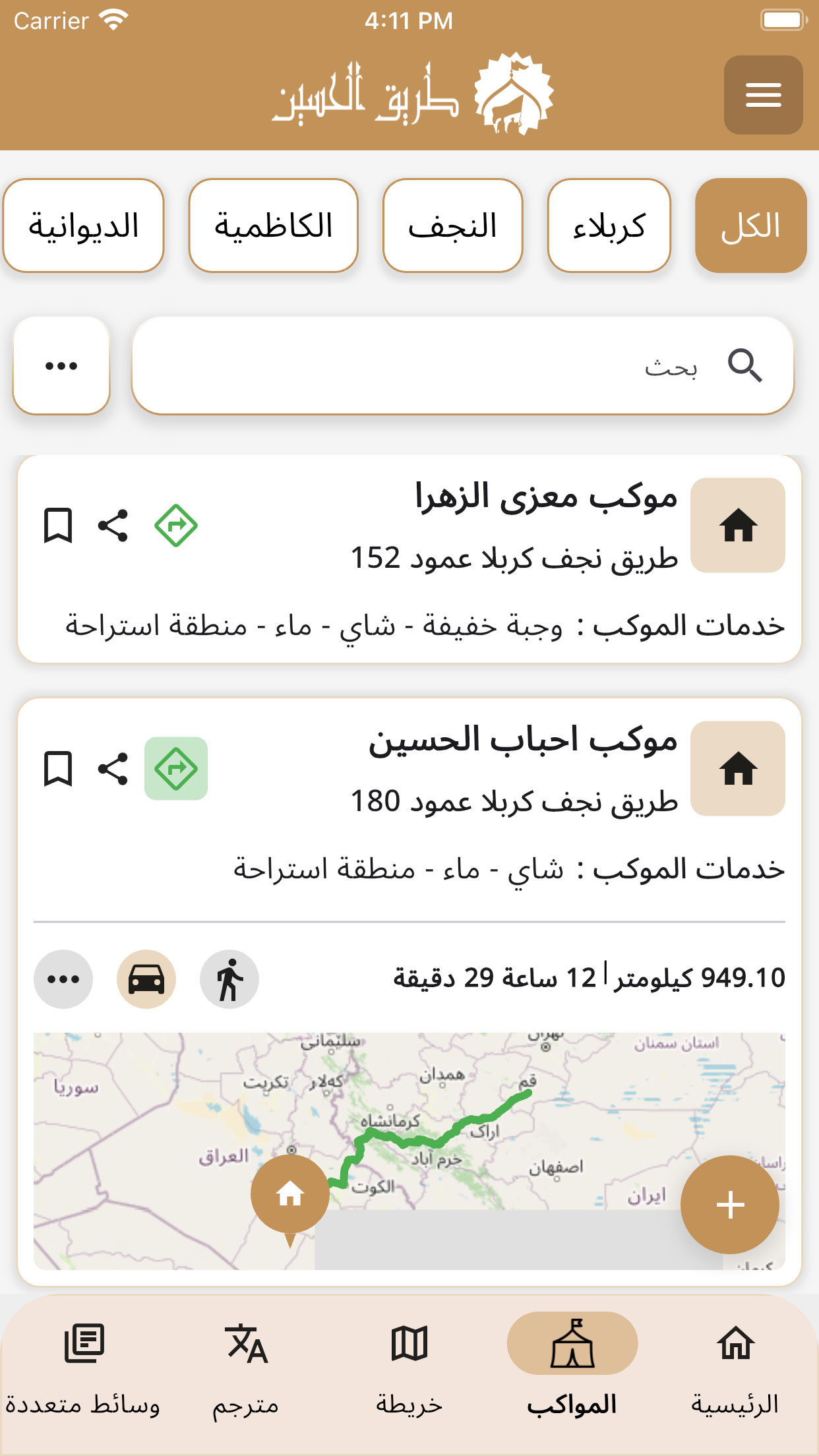Choose walking travel mode
Viewport: 819px width, 1456px height.
pos(229,979)
